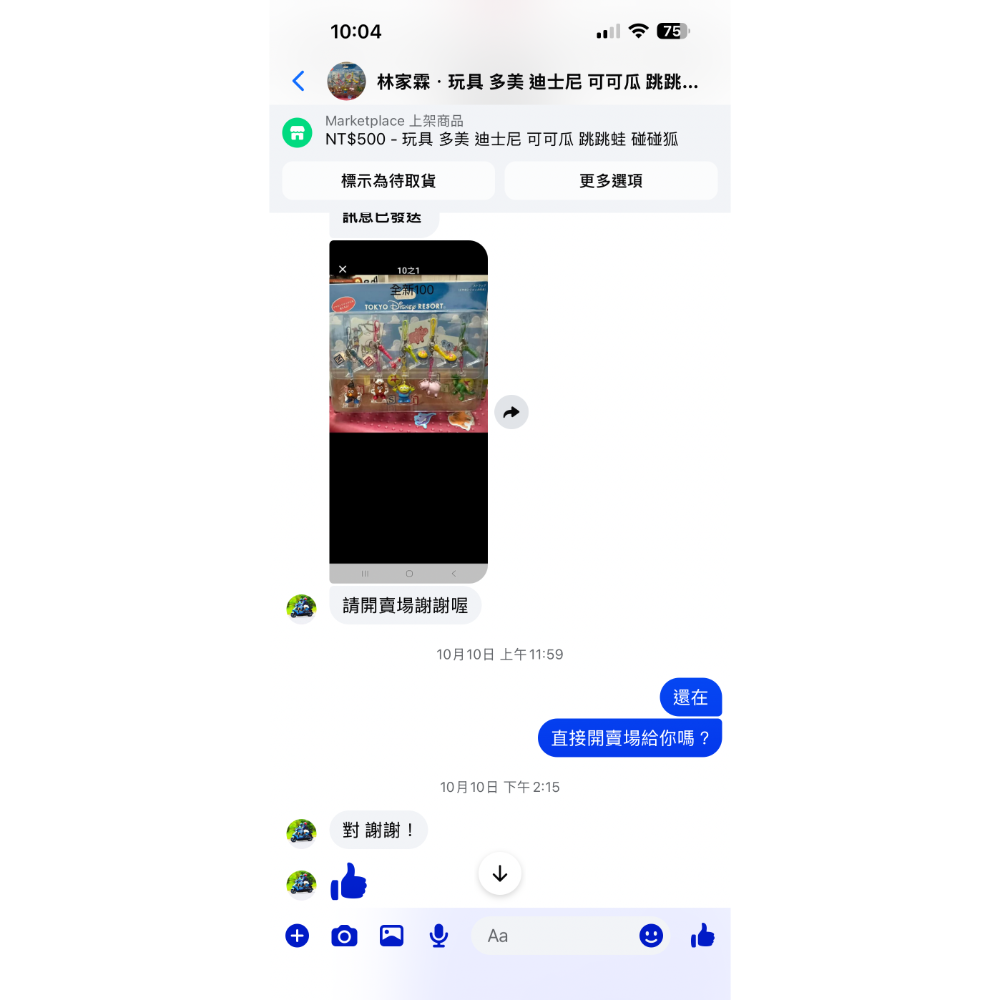Open the plus attachments menu
This screenshot has height=1000, width=1000.
pos(297,936)
